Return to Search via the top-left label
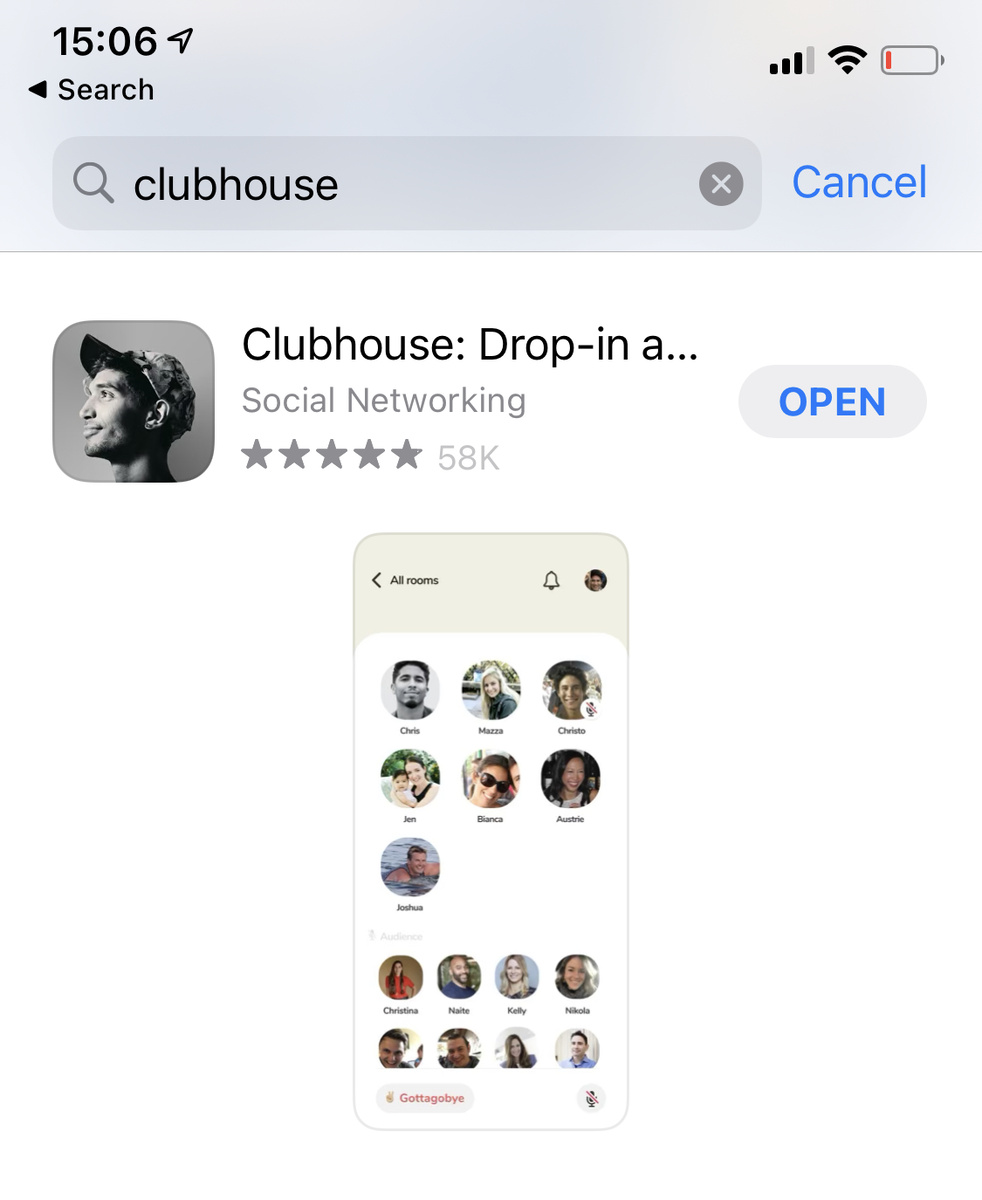982x1200 pixels. tap(90, 89)
